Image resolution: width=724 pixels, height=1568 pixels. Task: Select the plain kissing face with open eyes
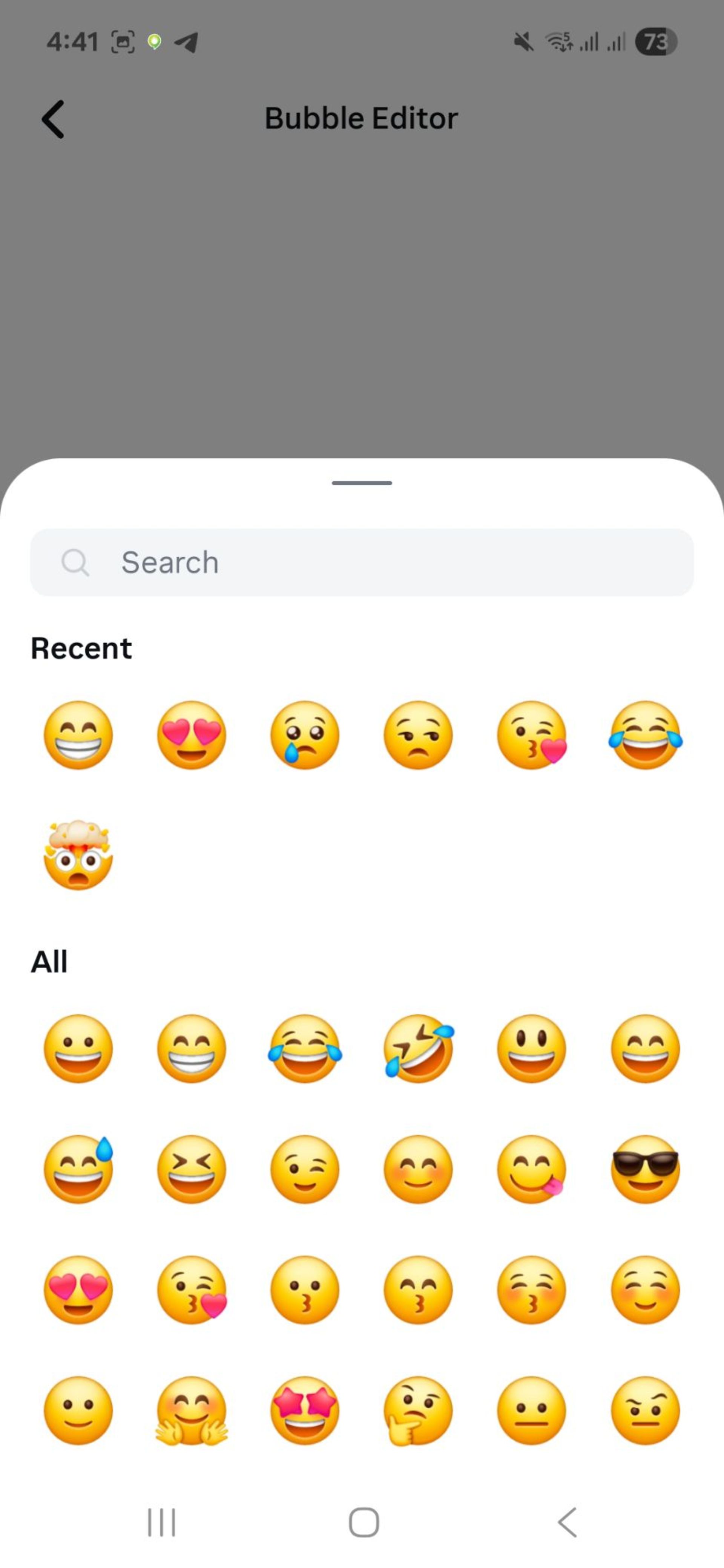[x=304, y=1289]
